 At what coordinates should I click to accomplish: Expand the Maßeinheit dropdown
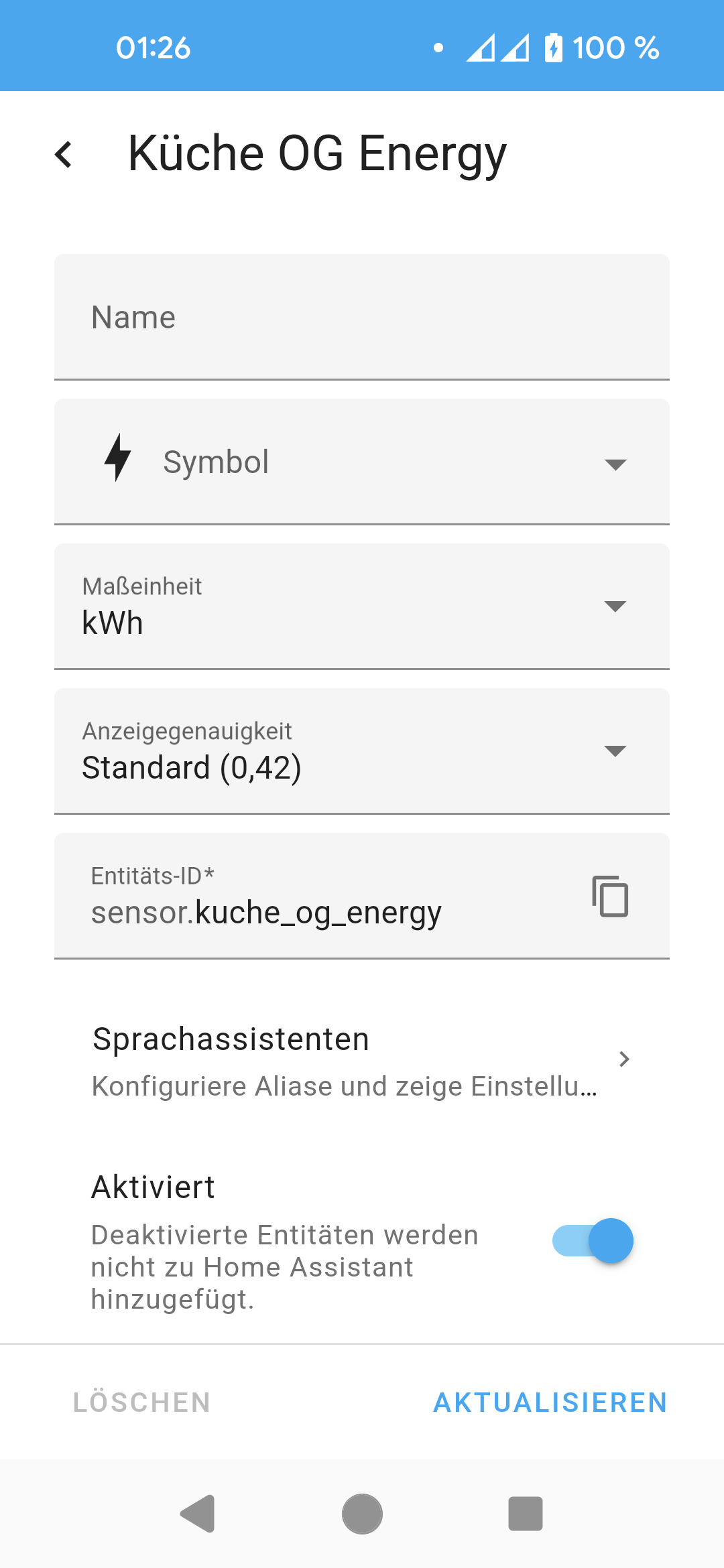point(362,606)
